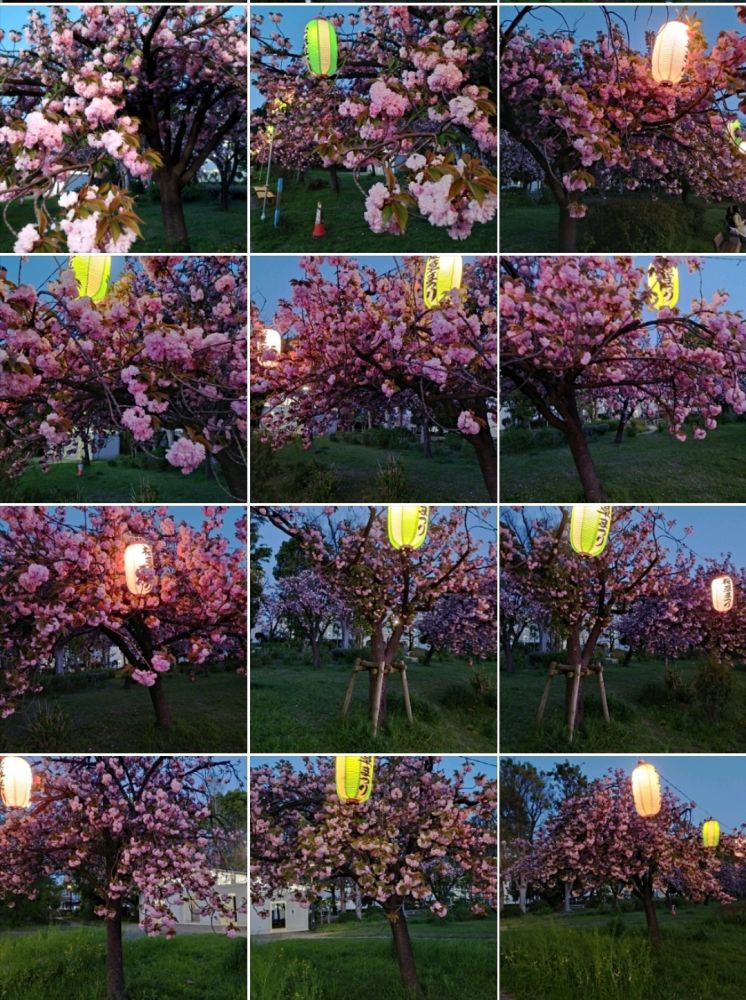
Task: Open the photo with a yellow lantern and small white light
Action: pos(373,378)
